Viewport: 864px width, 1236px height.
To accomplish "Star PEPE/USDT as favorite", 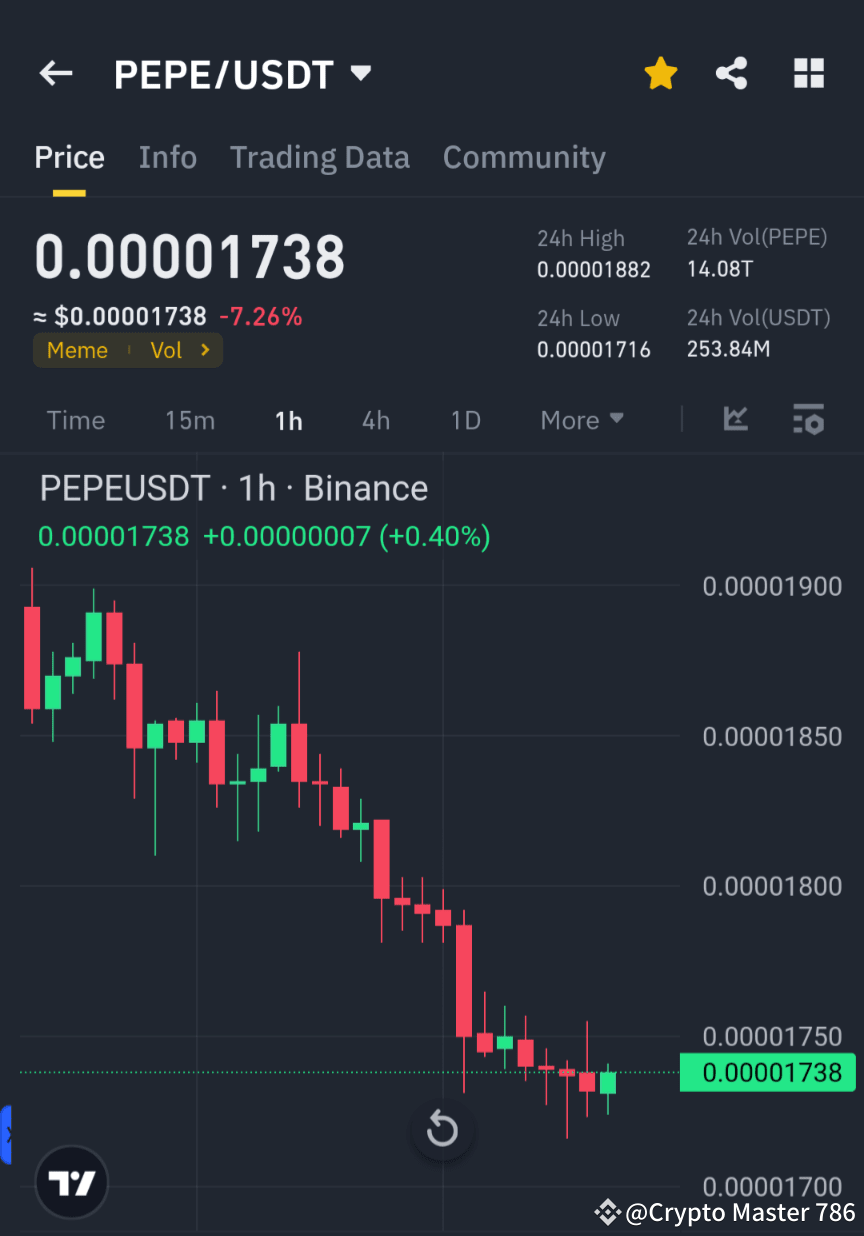I will point(660,73).
